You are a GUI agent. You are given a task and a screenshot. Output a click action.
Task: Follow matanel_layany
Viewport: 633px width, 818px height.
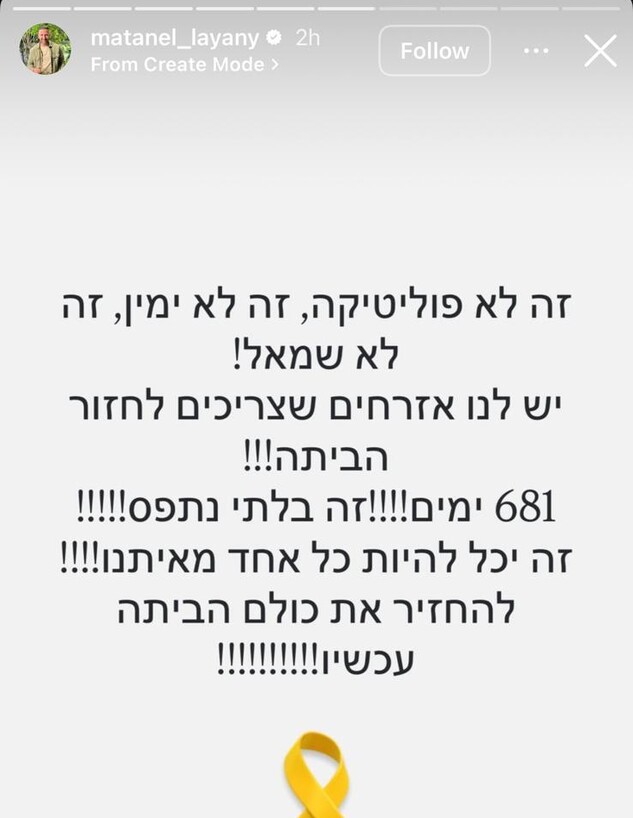434,50
